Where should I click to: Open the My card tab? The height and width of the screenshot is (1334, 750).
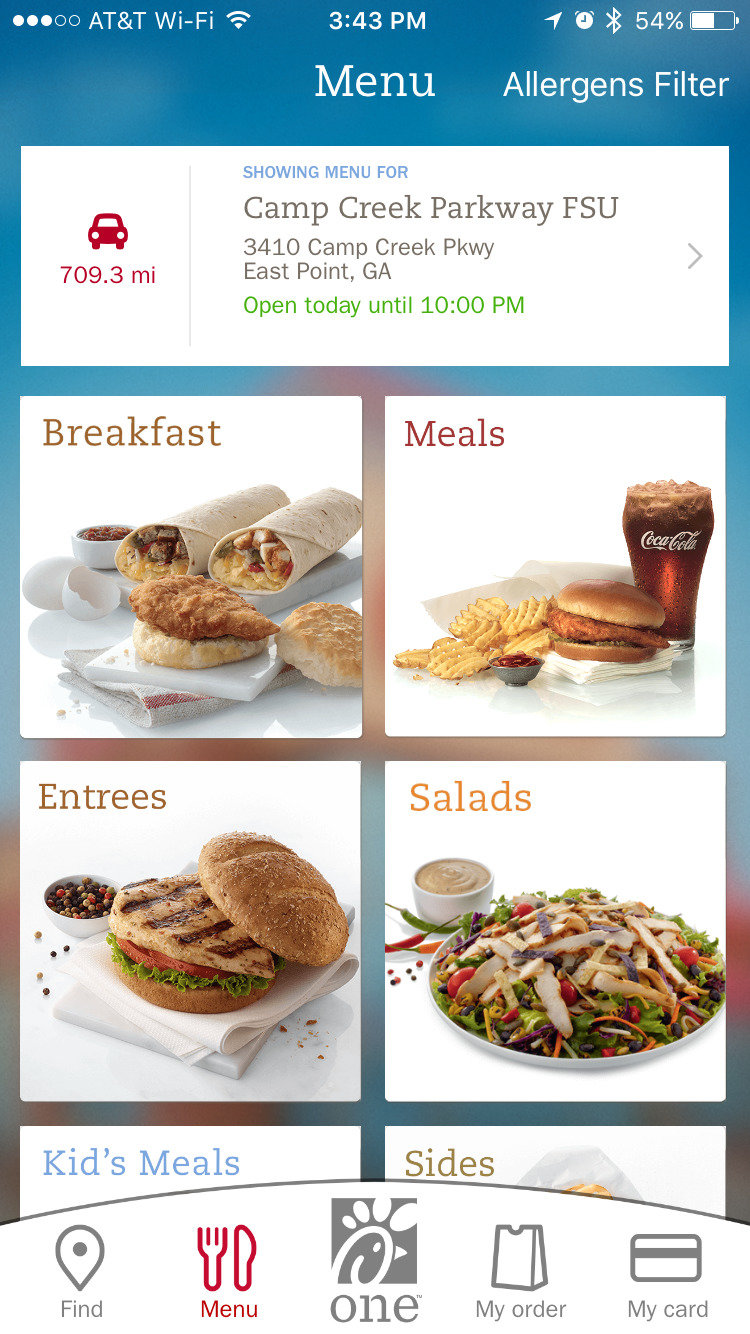[x=667, y=1272]
